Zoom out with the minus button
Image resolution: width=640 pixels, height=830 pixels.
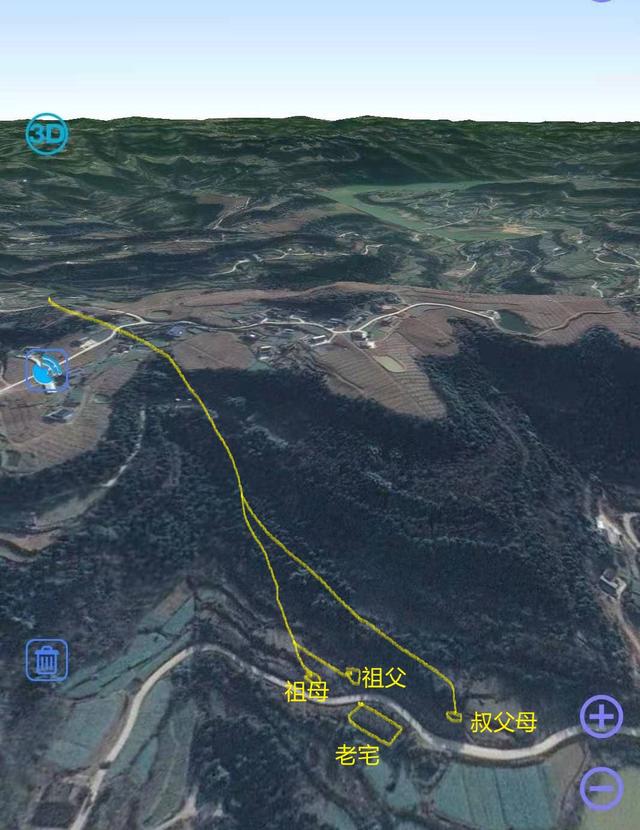(x=601, y=789)
